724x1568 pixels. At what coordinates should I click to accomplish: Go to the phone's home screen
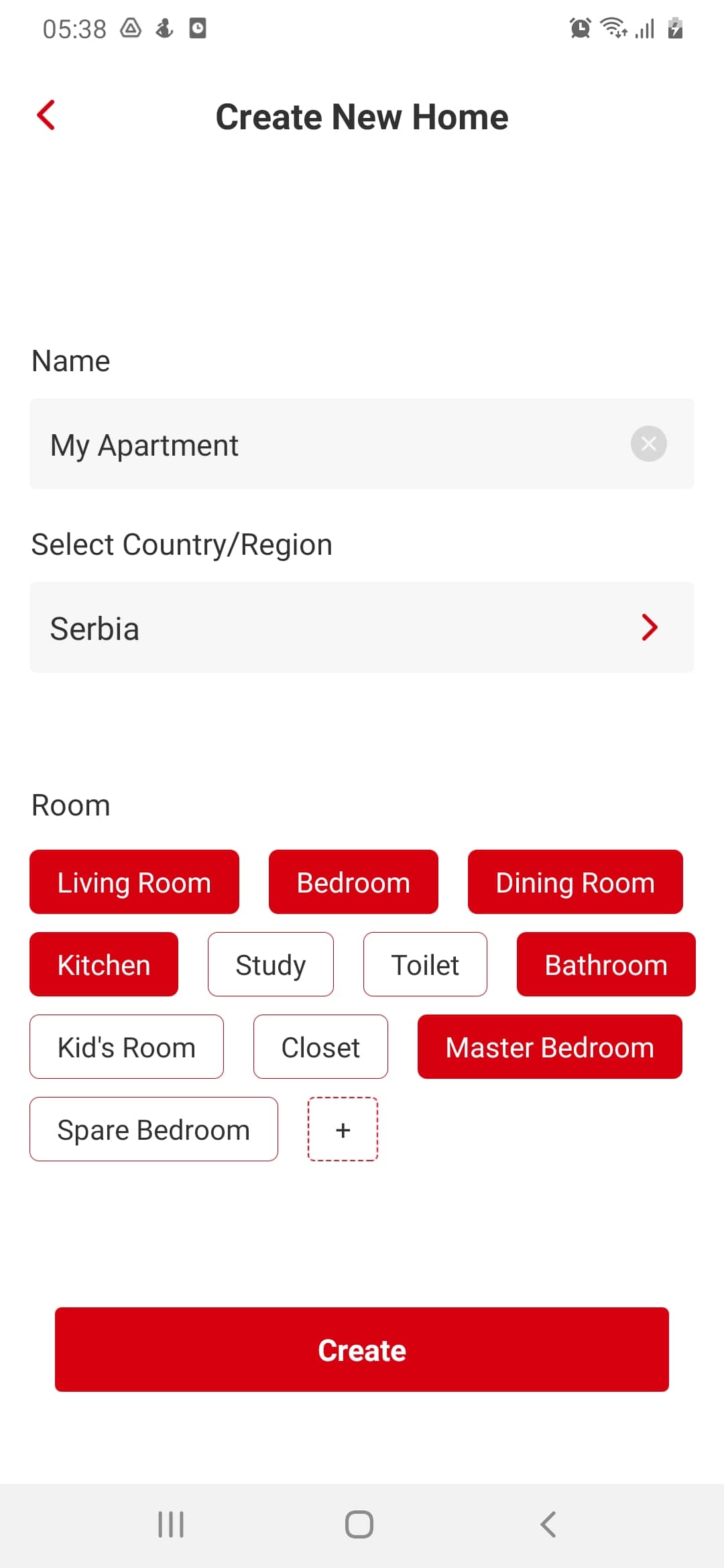tap(359, 1524)
